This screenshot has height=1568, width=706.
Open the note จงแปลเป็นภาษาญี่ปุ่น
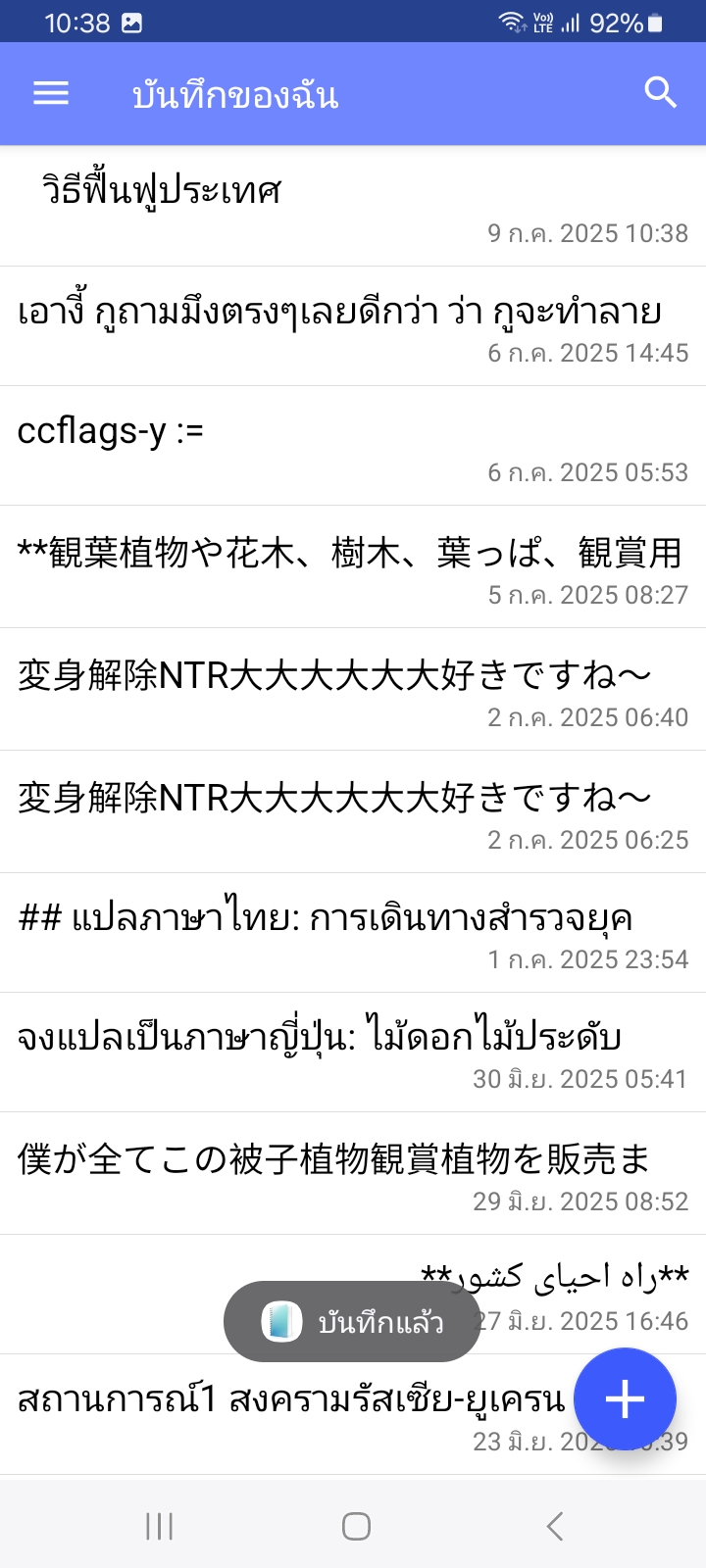coord(353,1053)
